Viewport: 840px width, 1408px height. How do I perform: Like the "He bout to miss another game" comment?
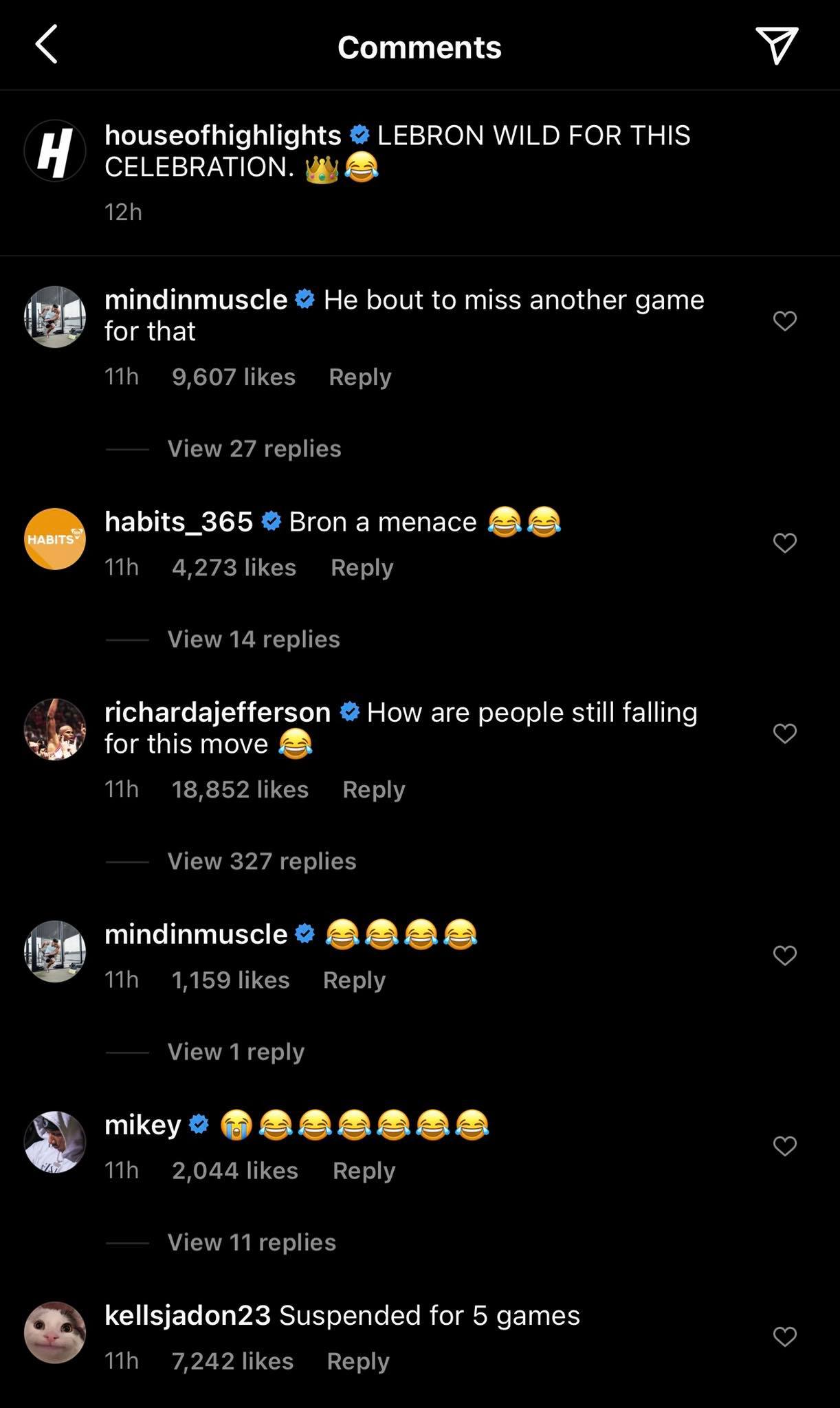click(784, 320)
